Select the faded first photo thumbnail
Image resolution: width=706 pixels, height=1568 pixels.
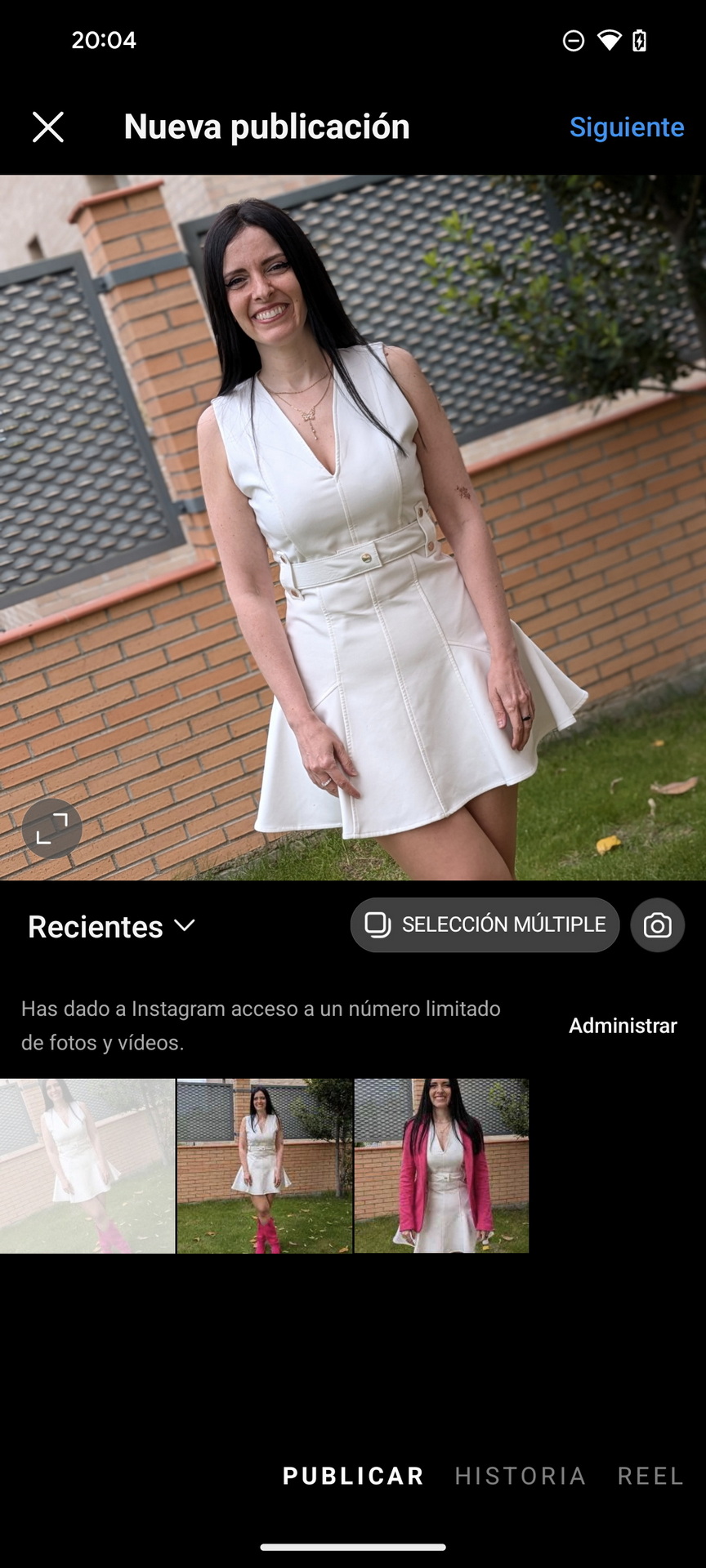point(87,1166)
